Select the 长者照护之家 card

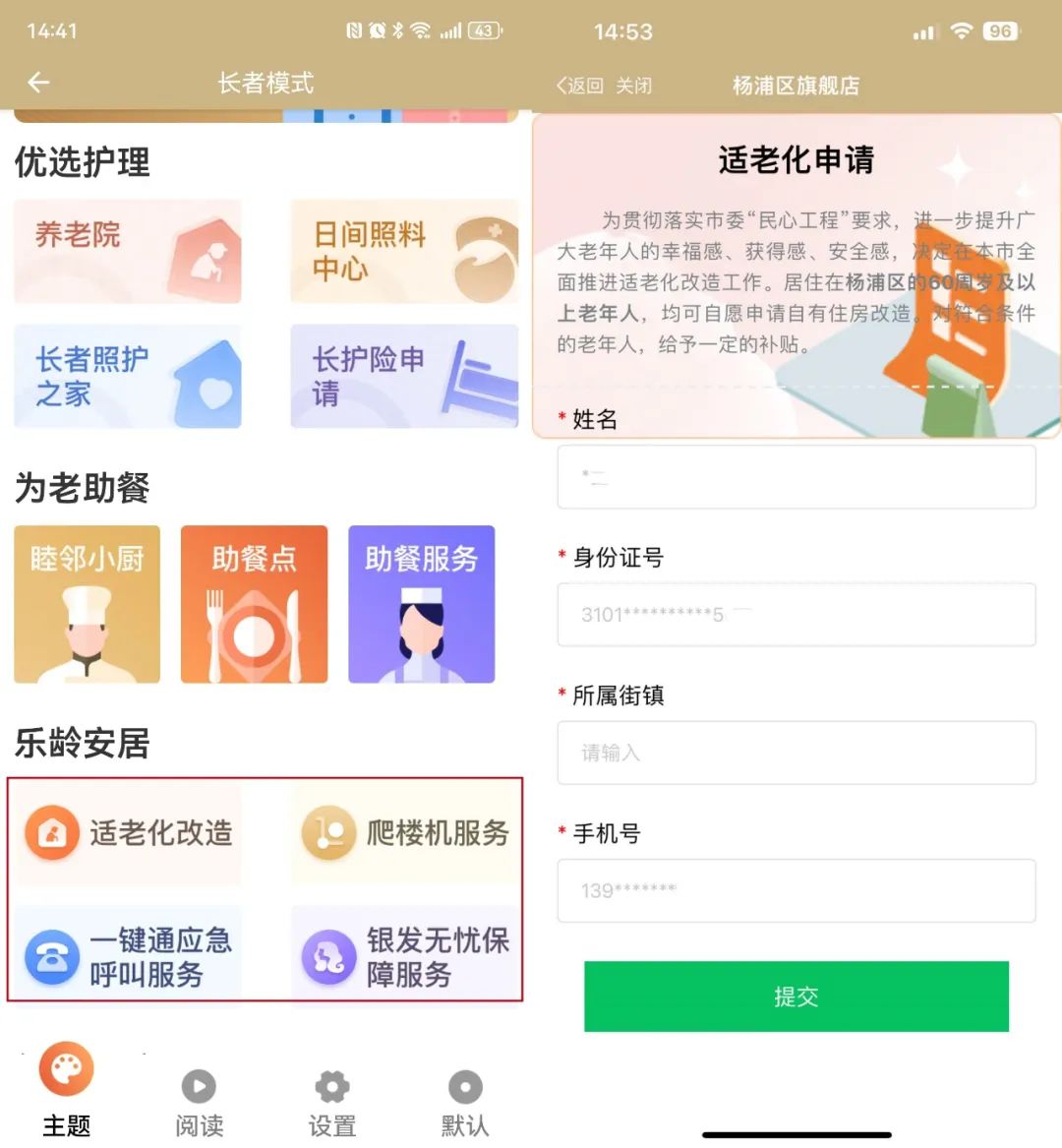[x=128, y=377]
